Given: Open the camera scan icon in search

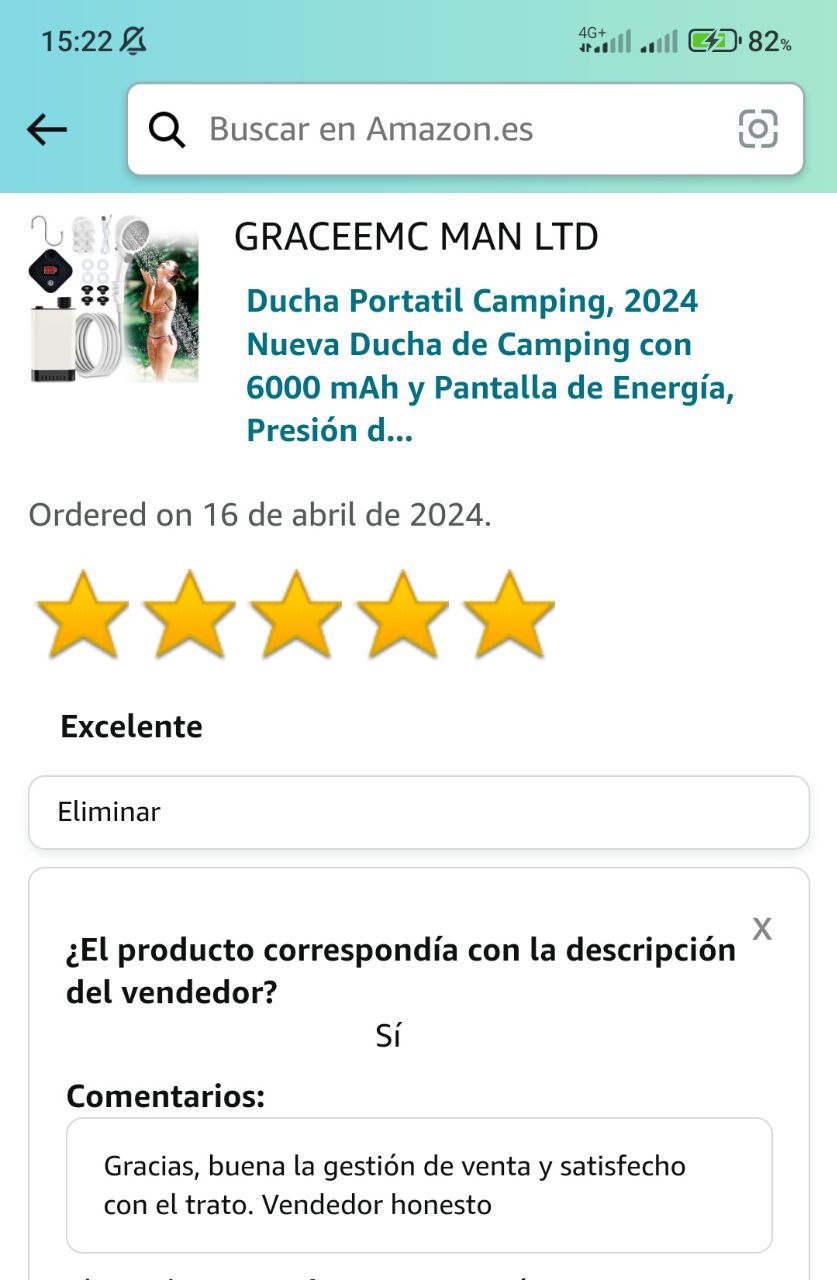Looking at the screenshot, I should click(758, 129).
